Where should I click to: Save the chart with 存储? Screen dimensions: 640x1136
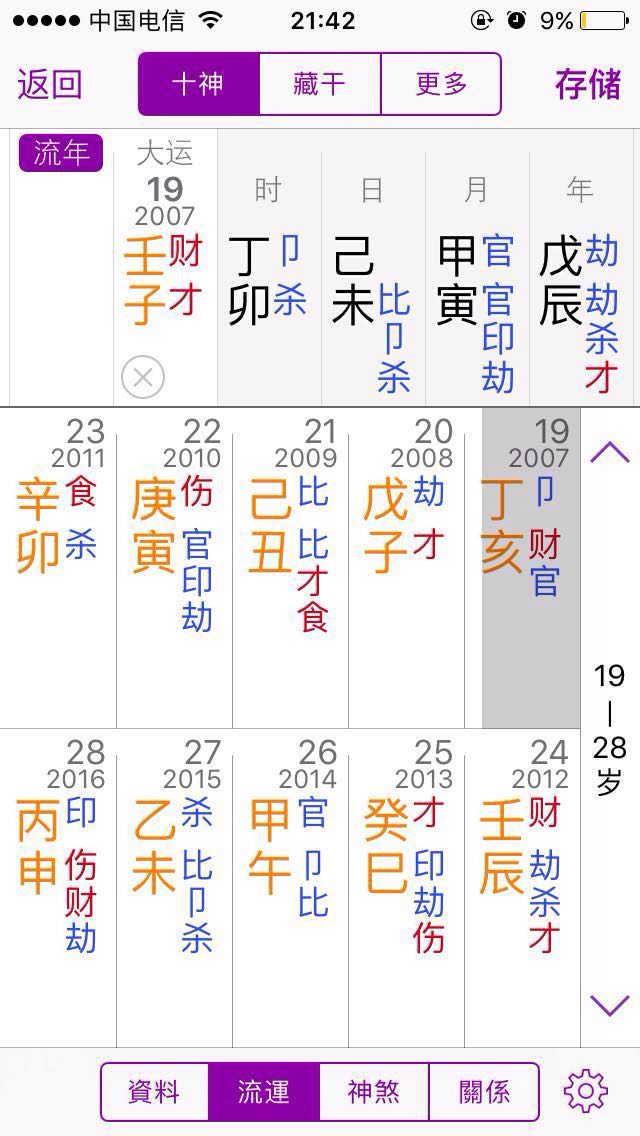pyautogui.click(x=588, y=84)
